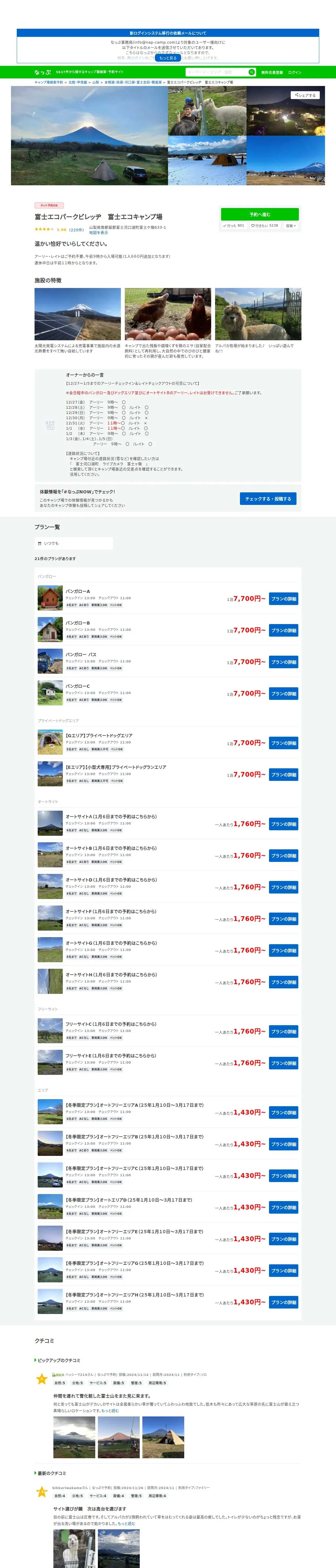Mark campsite as 行った
Image resolution: width=336 pixels, height=1568 pixels.
[x=234, y=225]
